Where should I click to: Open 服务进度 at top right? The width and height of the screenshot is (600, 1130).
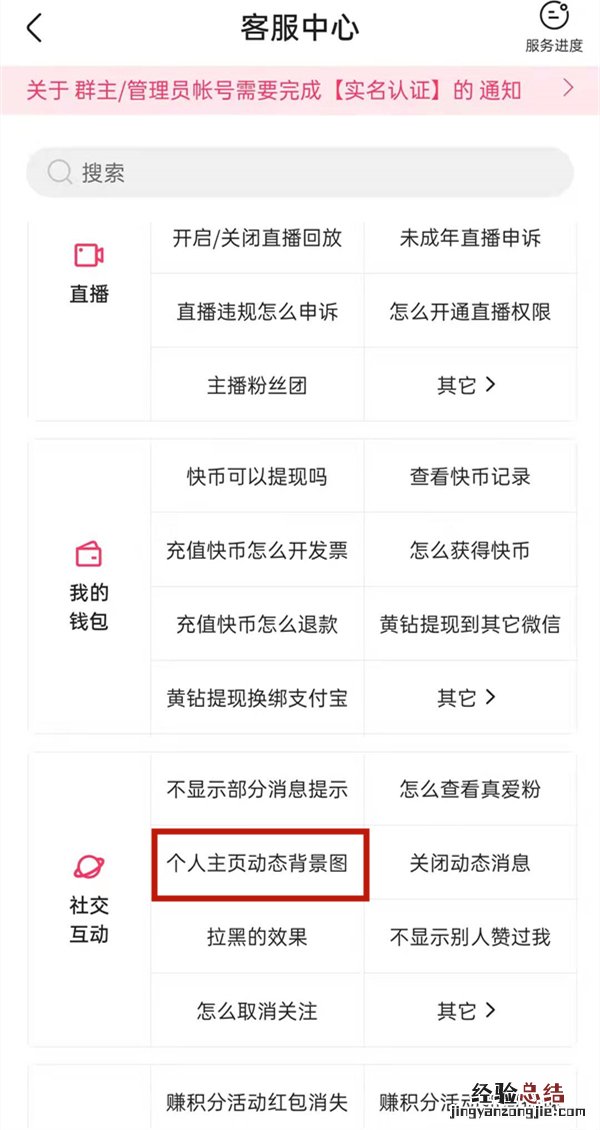pos(553,28)
